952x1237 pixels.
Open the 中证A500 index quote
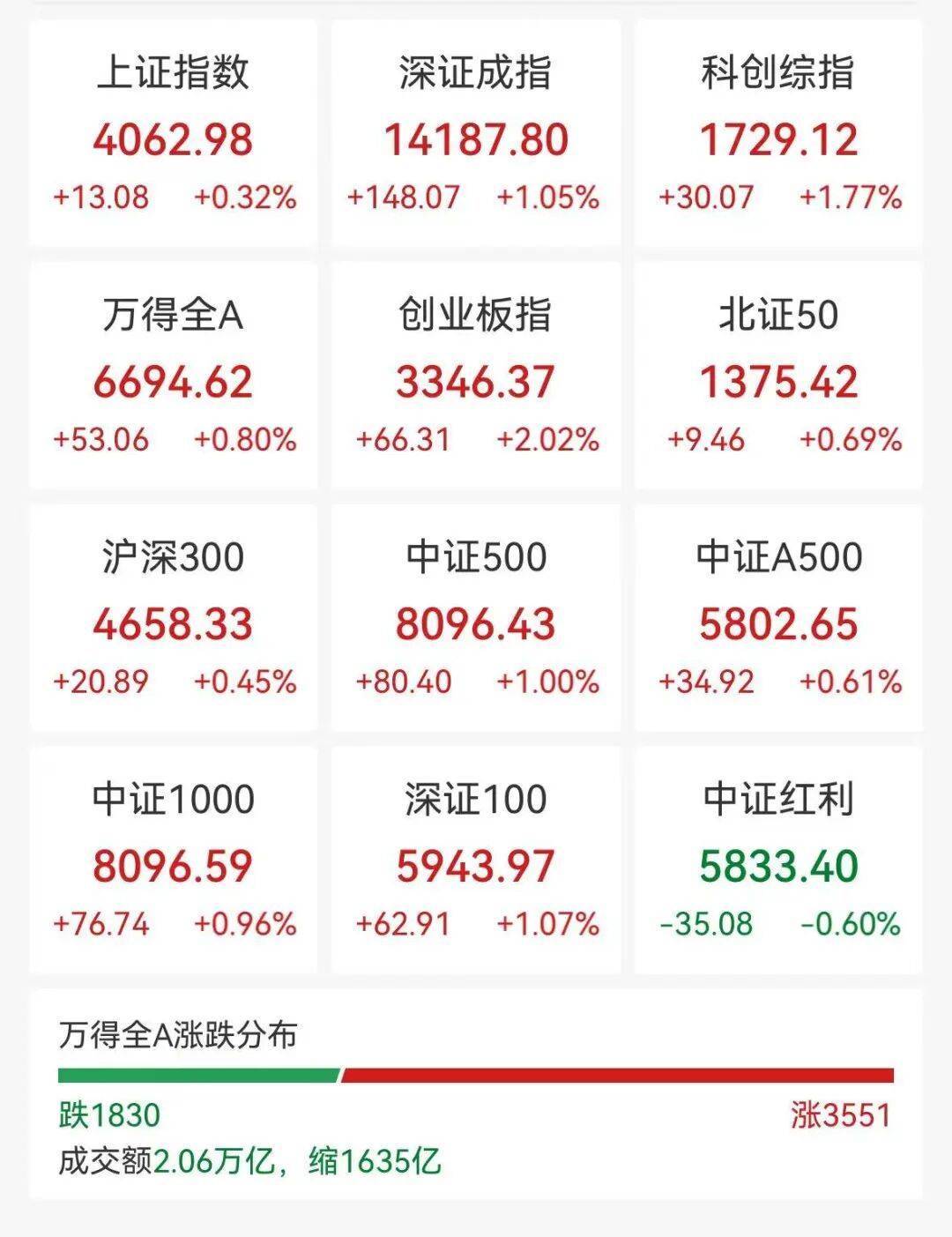[778, 619]
